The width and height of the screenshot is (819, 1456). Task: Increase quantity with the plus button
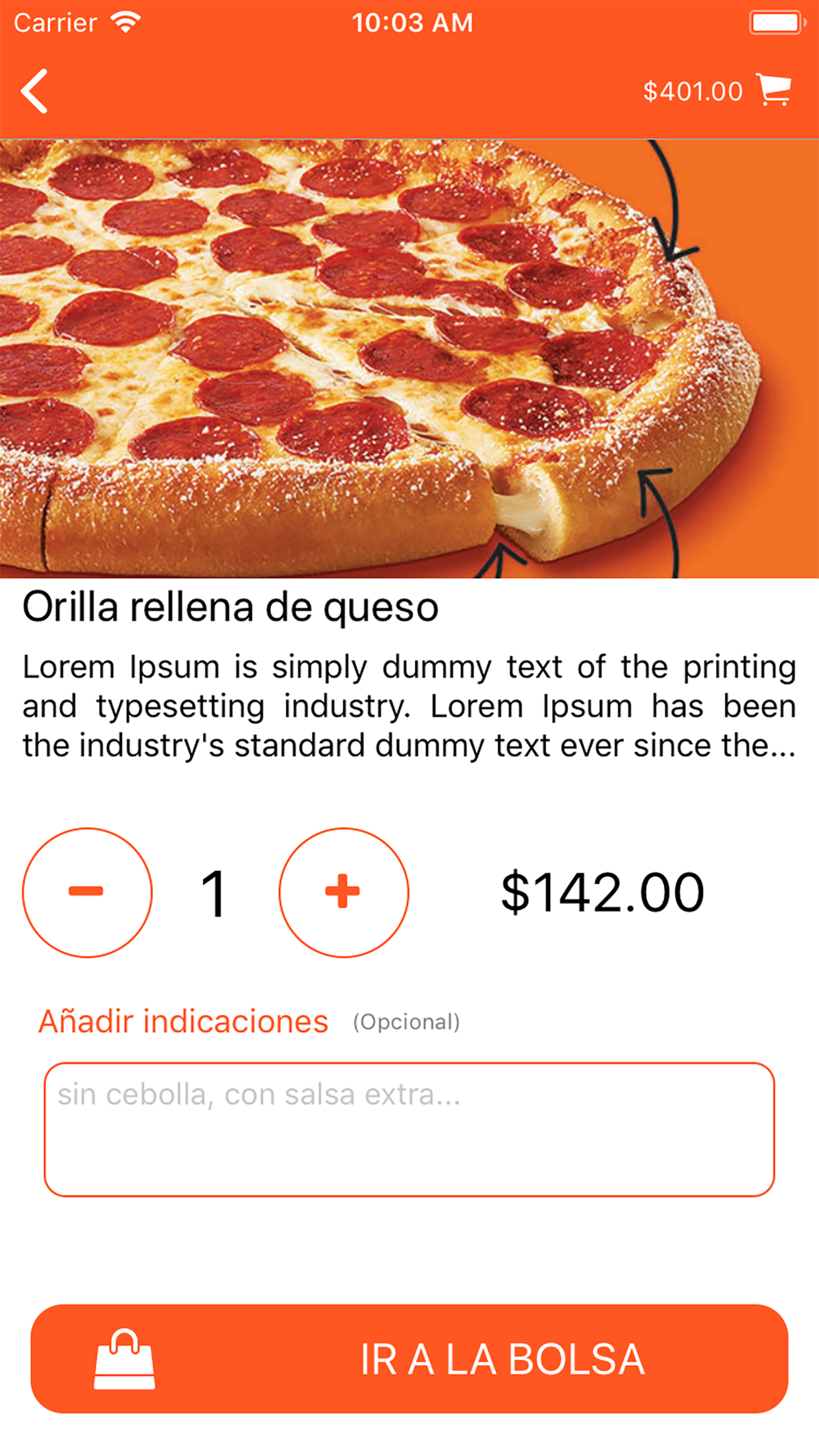click(344, 892)
